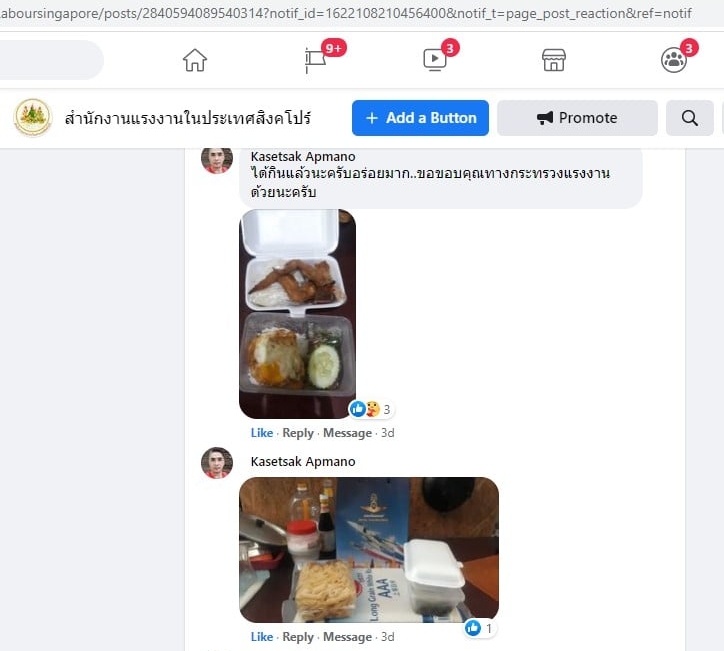Go to the Facebook Home tab
Image resolution: width=724 pixels, height=651 pixels.
point(195,60)
